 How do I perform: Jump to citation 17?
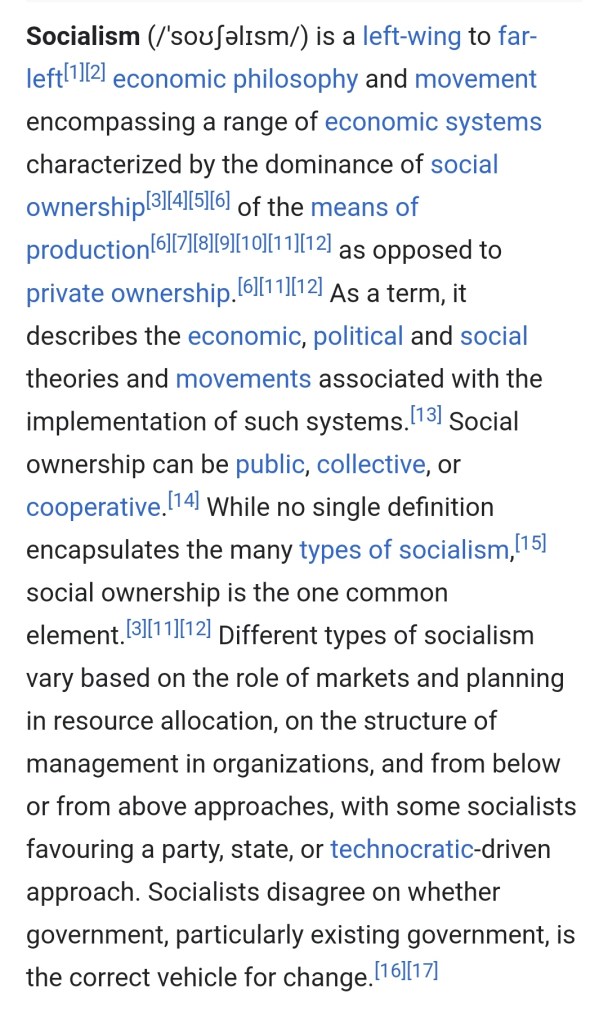point(424,970)
